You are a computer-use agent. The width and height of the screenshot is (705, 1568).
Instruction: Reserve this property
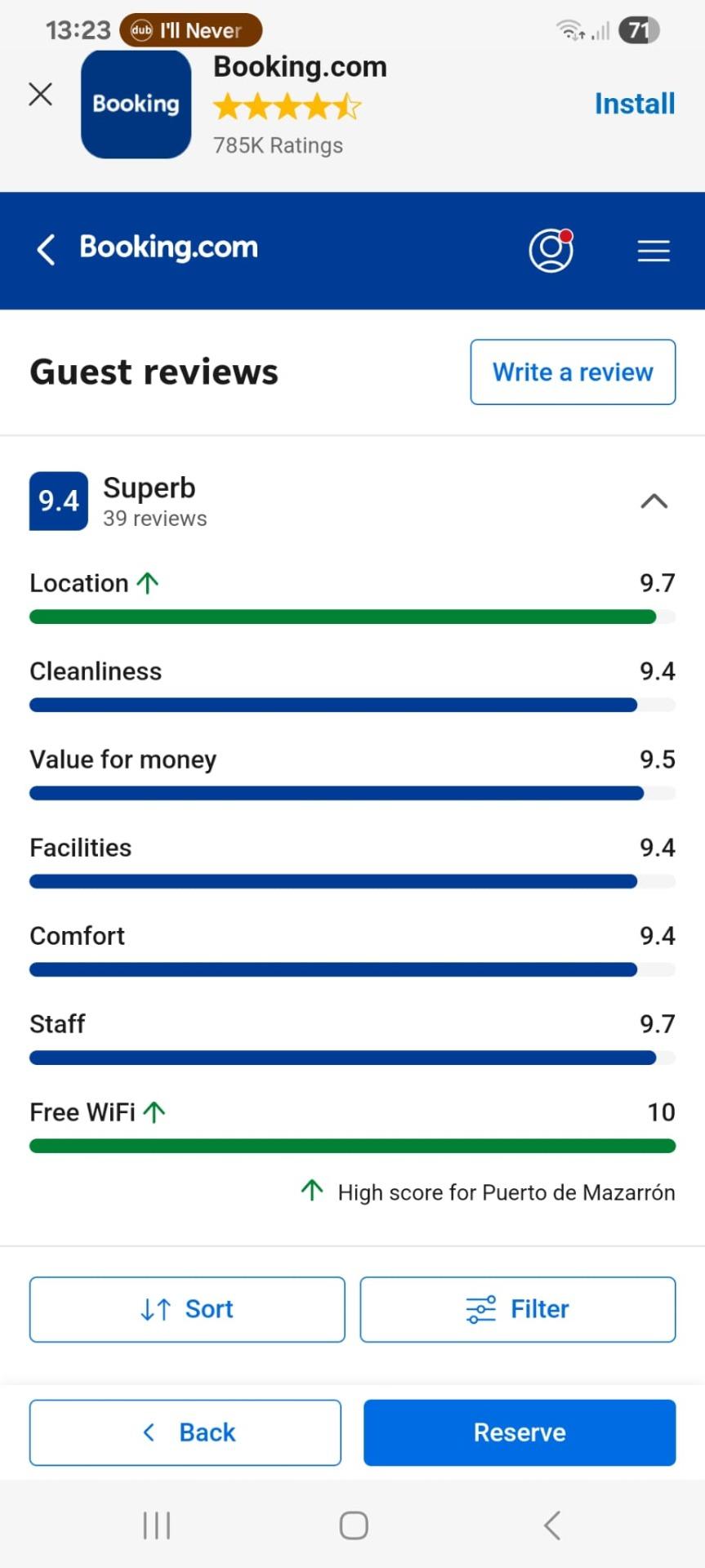[x=520, y=1432]
